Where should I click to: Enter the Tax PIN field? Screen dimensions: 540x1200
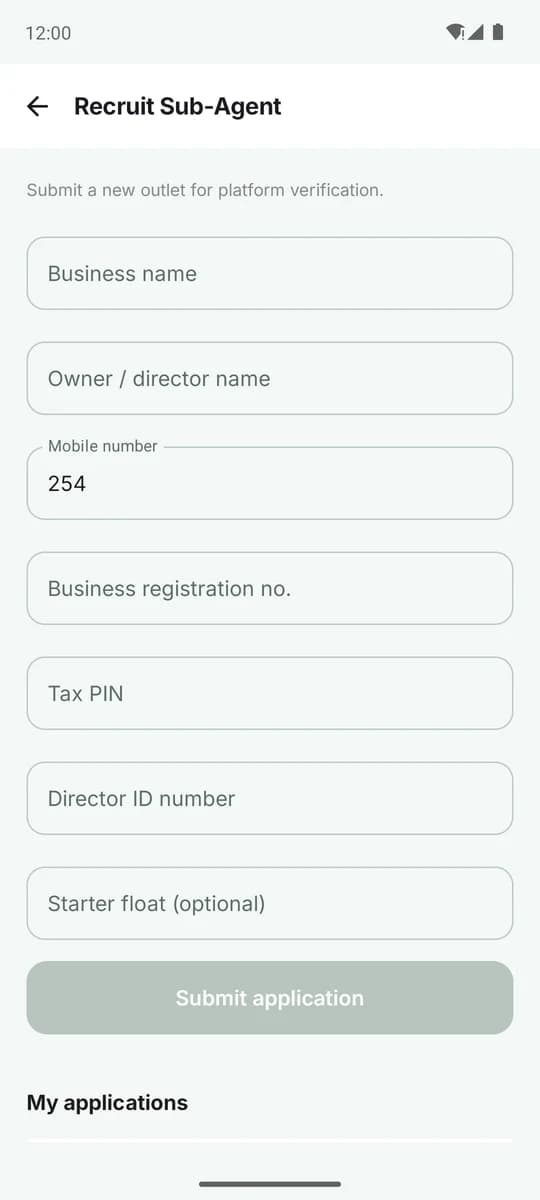click(270, 693)
